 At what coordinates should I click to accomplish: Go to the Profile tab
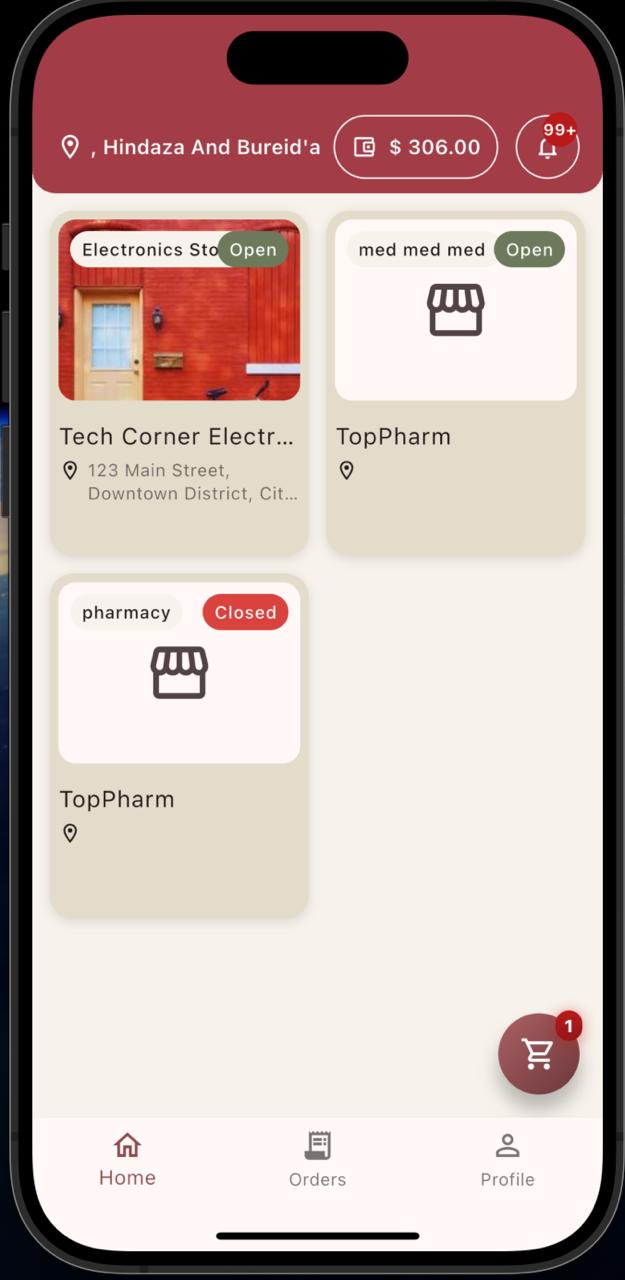[507, 1160]
